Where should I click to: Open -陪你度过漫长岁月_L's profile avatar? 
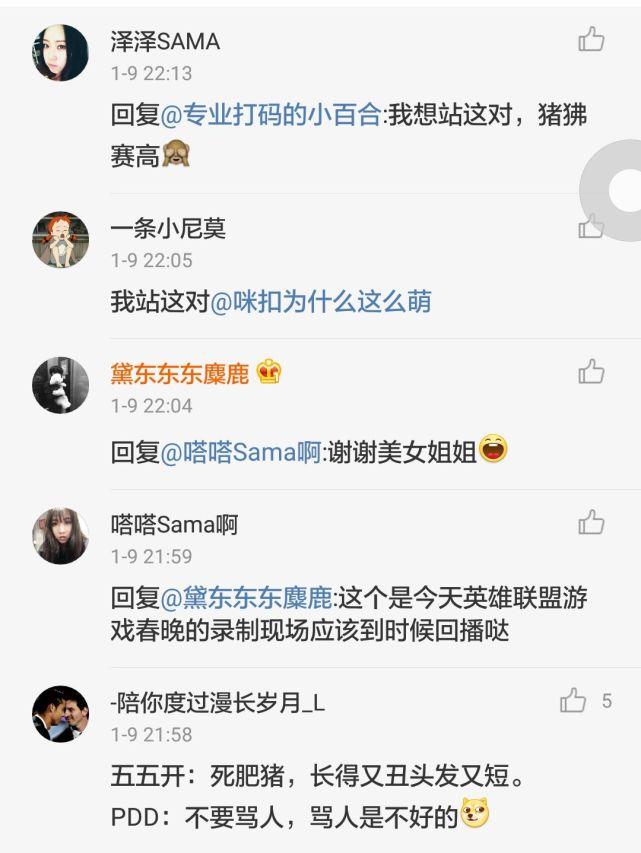61,714
